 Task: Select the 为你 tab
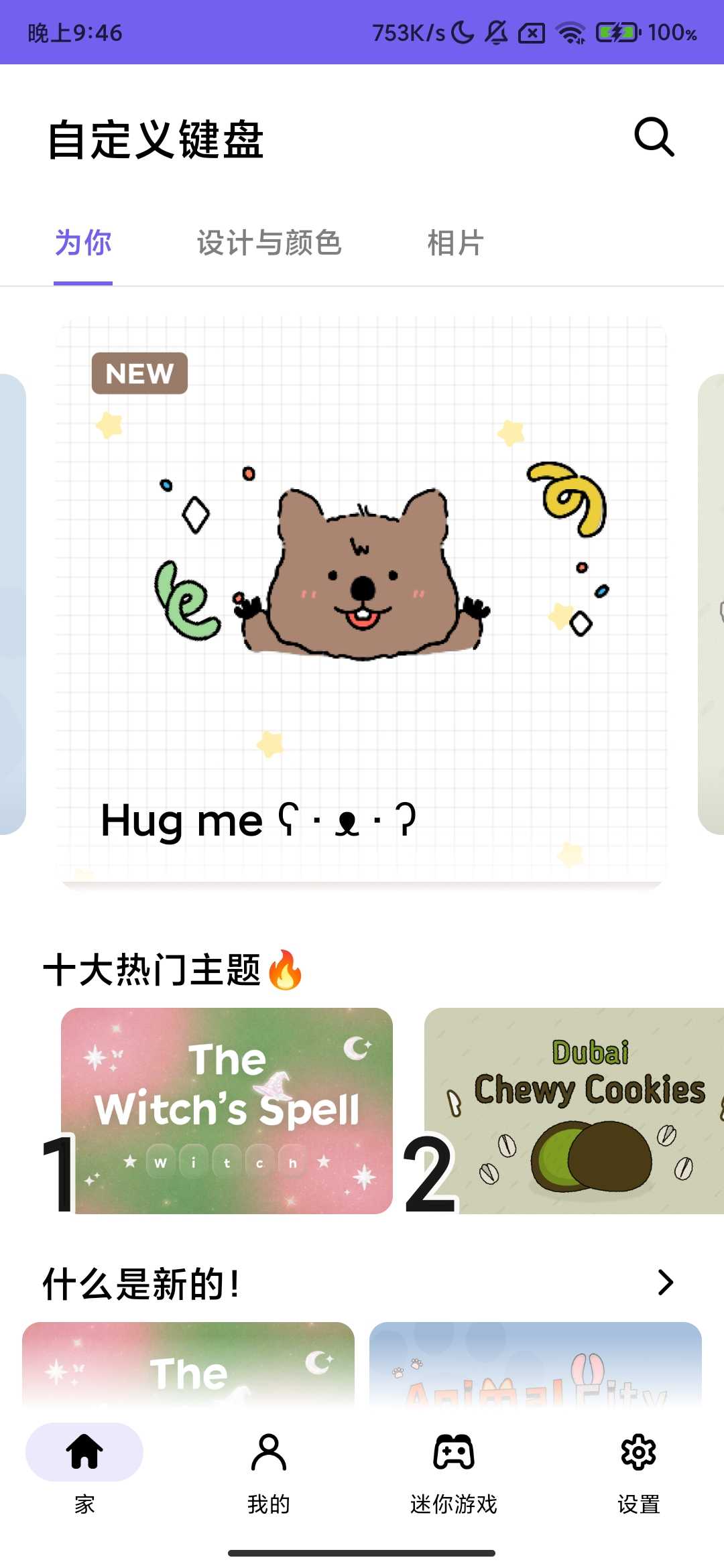coord(83,243)
